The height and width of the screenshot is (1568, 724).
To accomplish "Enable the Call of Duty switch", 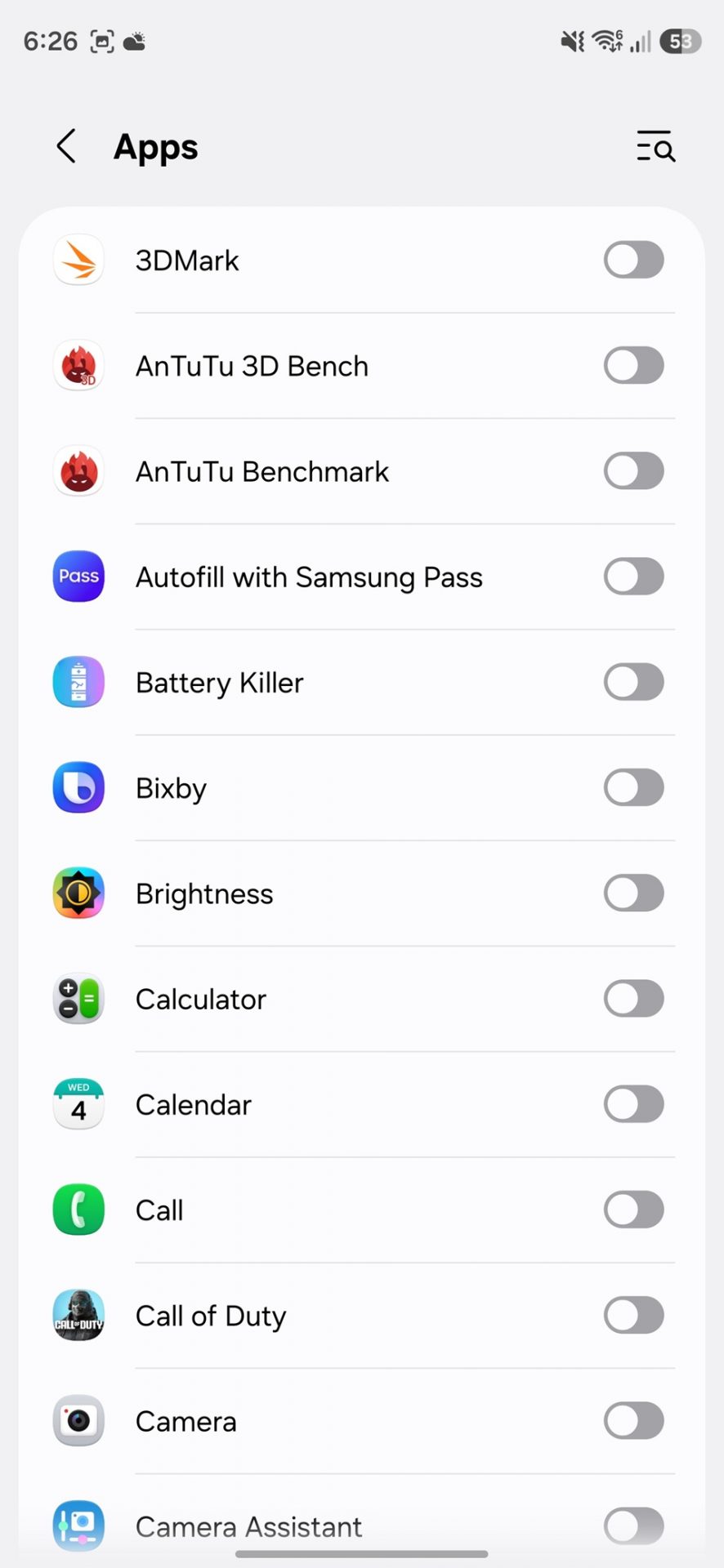I will pyautogui.click(x=633, y=1316).
